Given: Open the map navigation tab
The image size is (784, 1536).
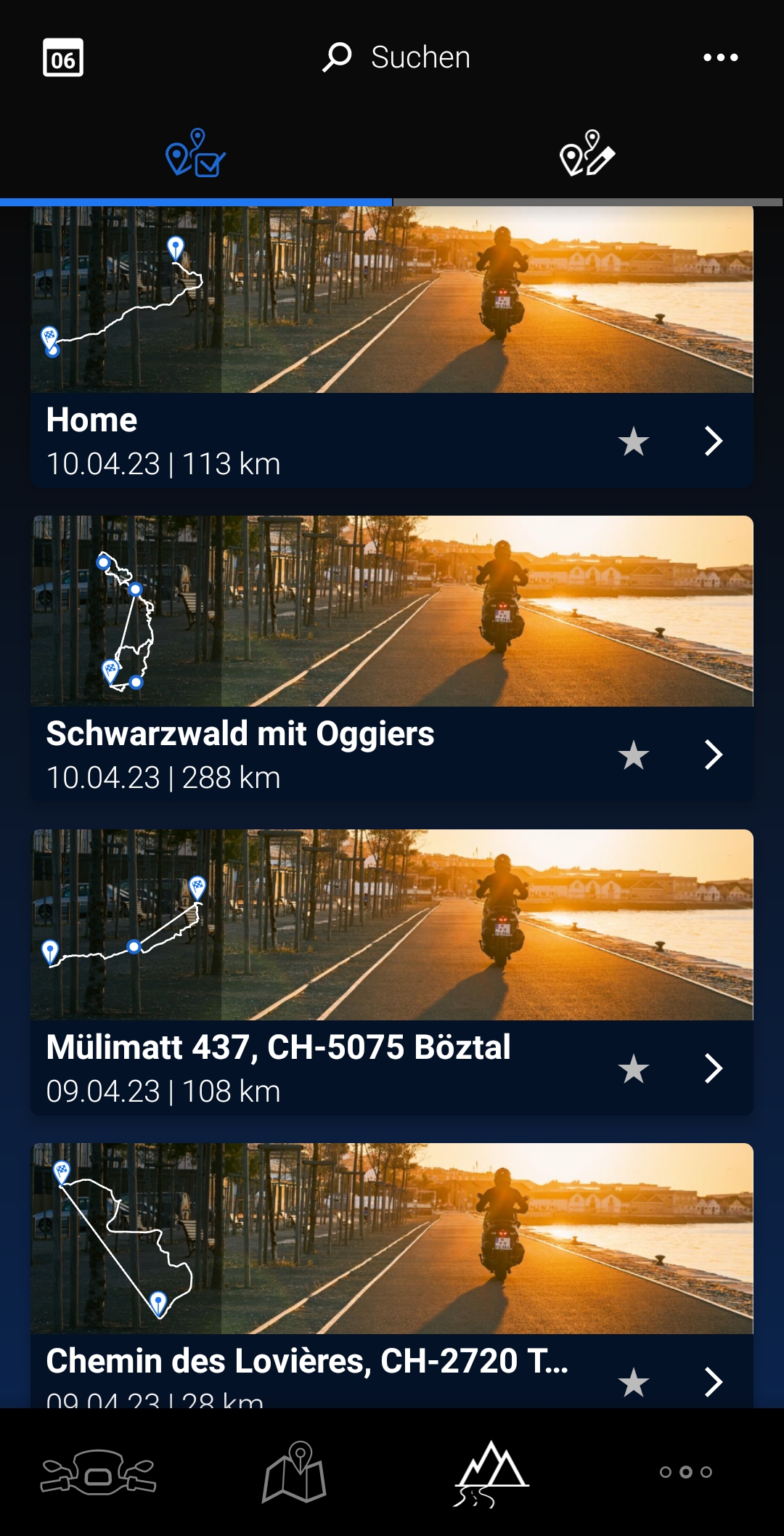Looking at the screenshot, I should coord(294,1472).
